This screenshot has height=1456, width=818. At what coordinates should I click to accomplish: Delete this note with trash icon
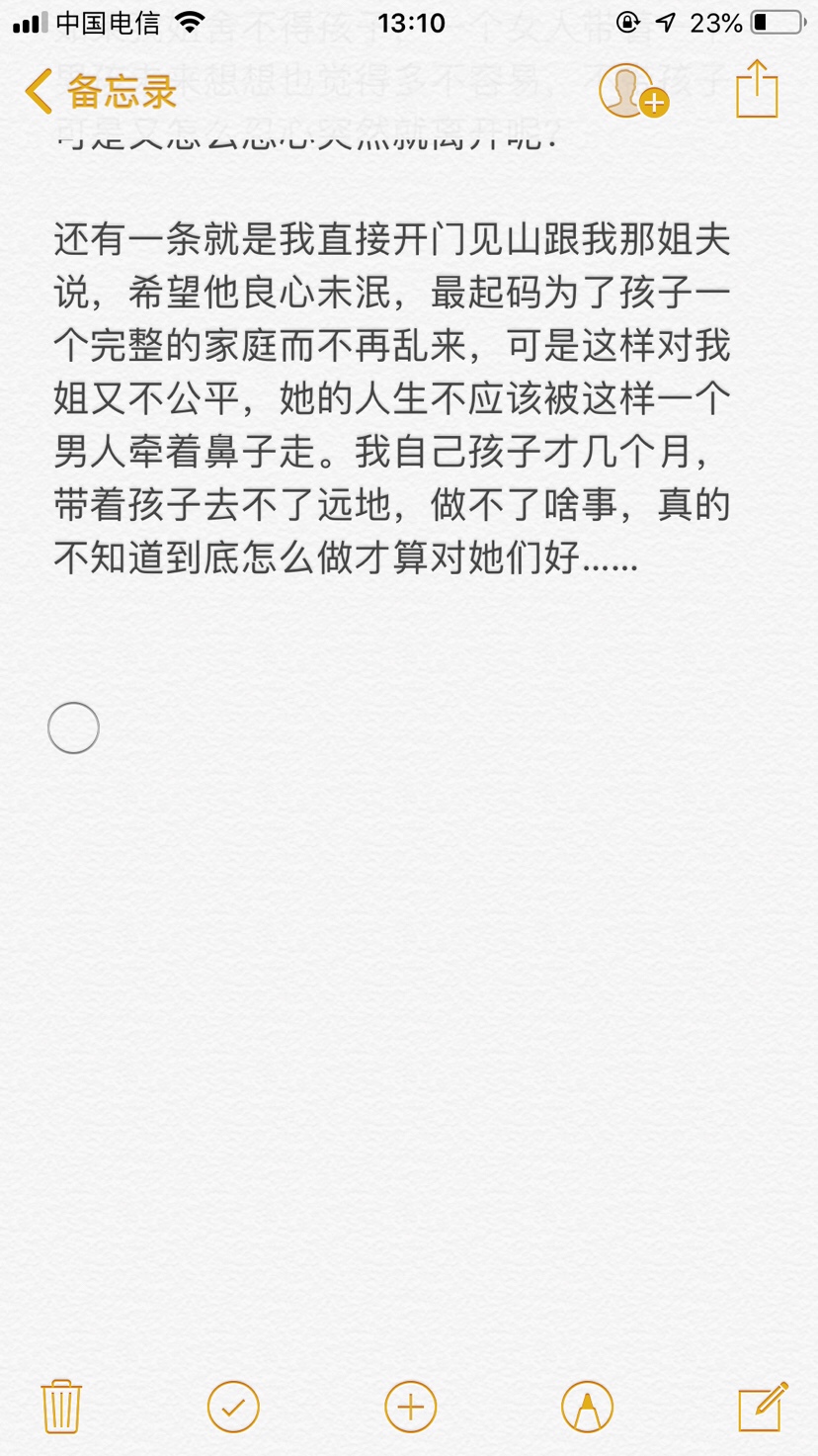pos(61,1406)
